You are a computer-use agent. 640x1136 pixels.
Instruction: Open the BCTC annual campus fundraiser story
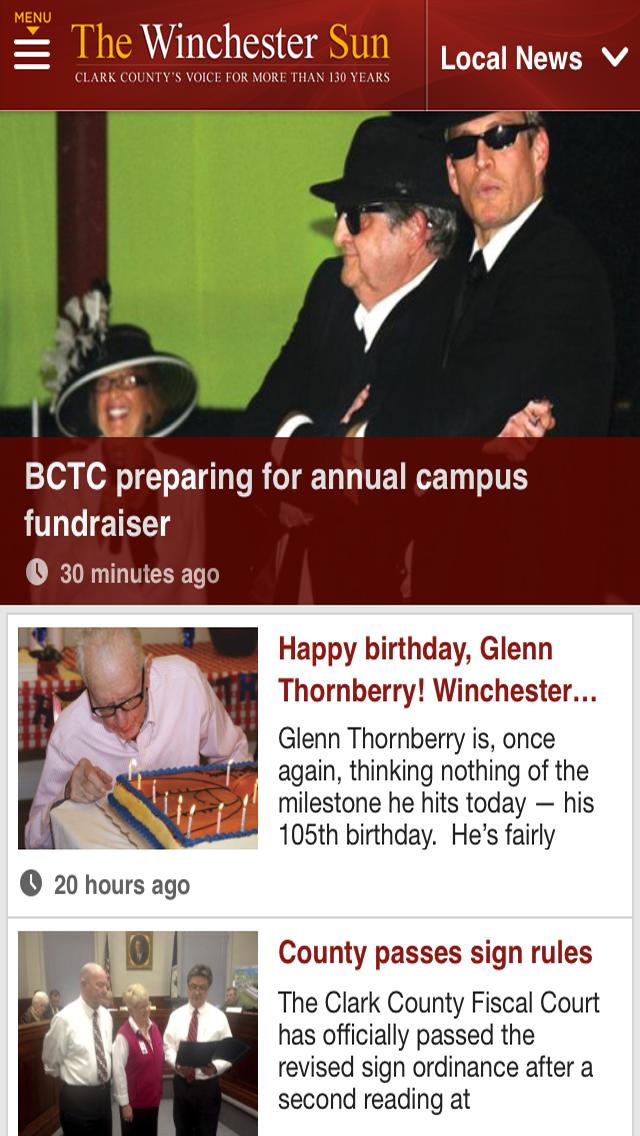[x=276, y=499]
